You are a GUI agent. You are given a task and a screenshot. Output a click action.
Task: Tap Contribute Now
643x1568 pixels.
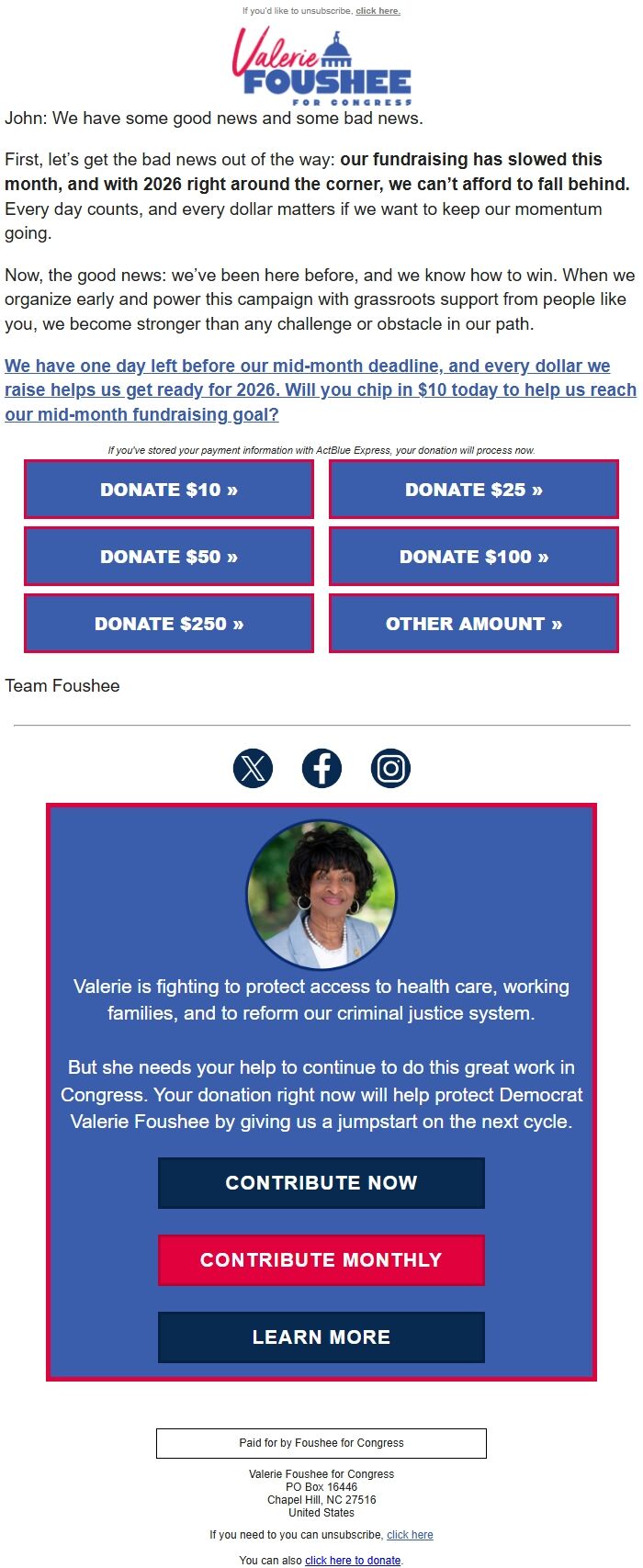pyautogui.click(x=321, y=1183)
